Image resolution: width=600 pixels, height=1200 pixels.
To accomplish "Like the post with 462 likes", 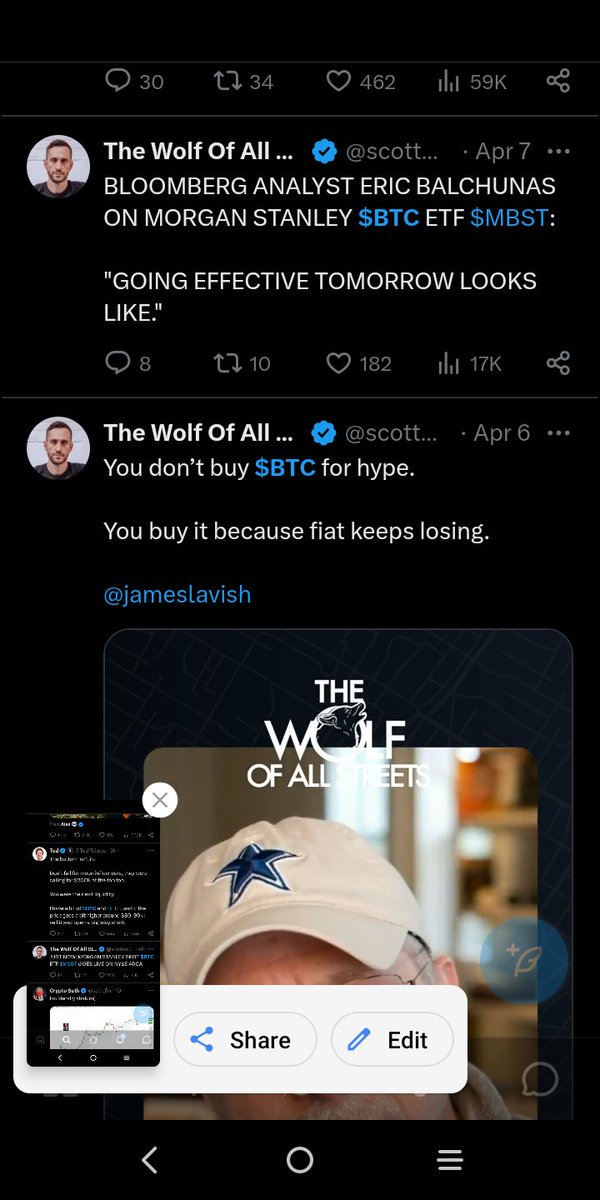I will (340, 82).
